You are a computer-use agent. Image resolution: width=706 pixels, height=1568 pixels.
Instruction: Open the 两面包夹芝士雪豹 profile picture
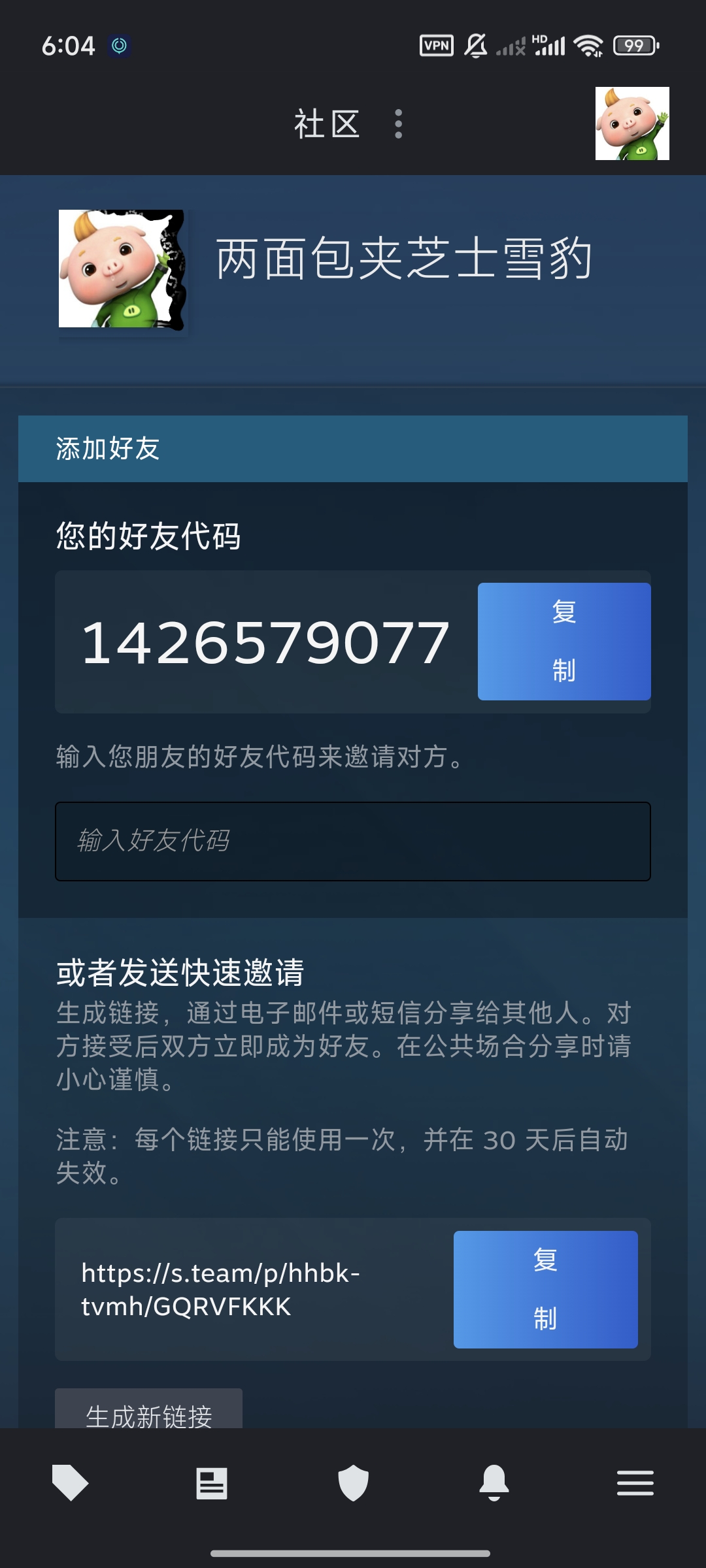(122, 269)
